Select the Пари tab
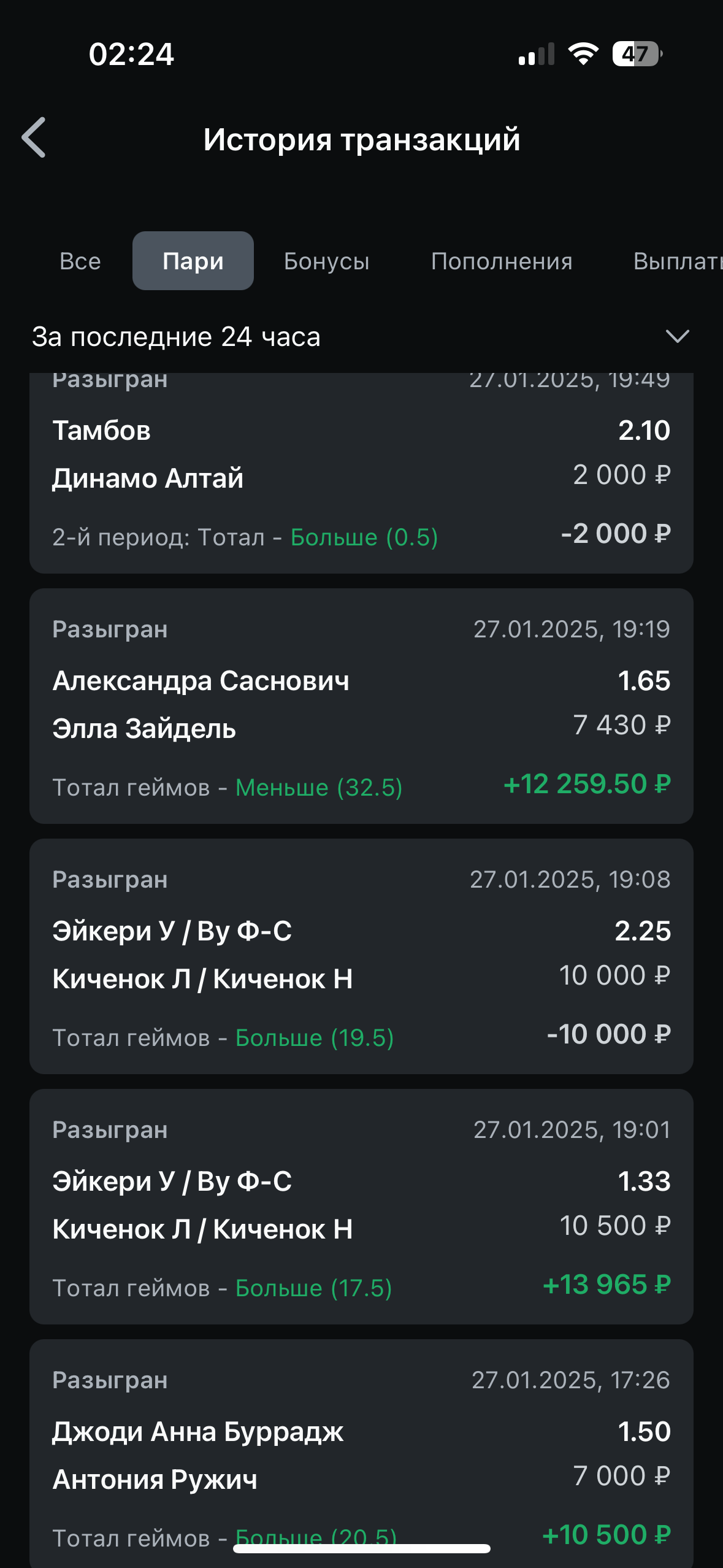This screenshot has height=1568, width=723. tap(193, 261)
